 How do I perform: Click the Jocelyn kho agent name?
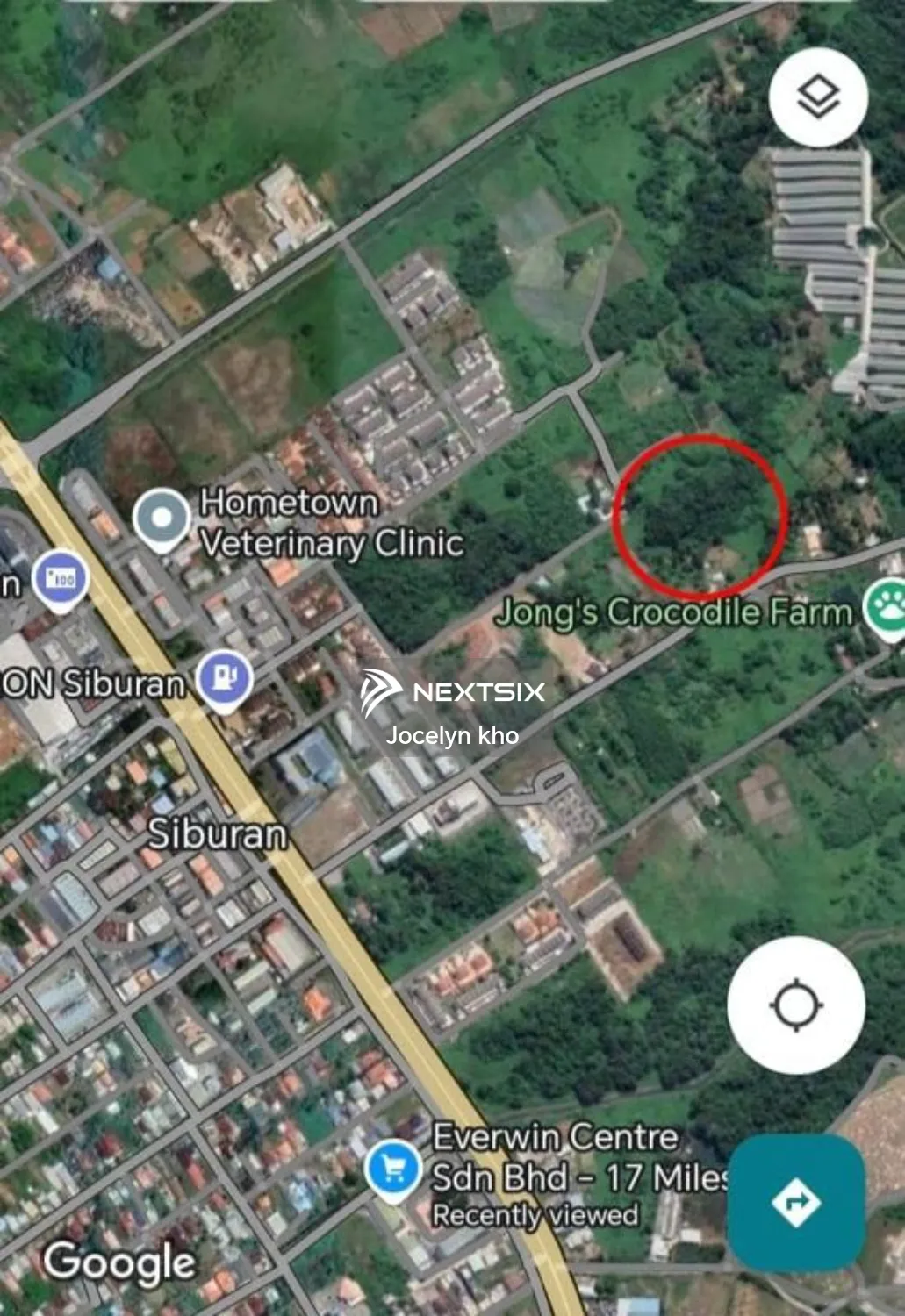click(451, 737)
